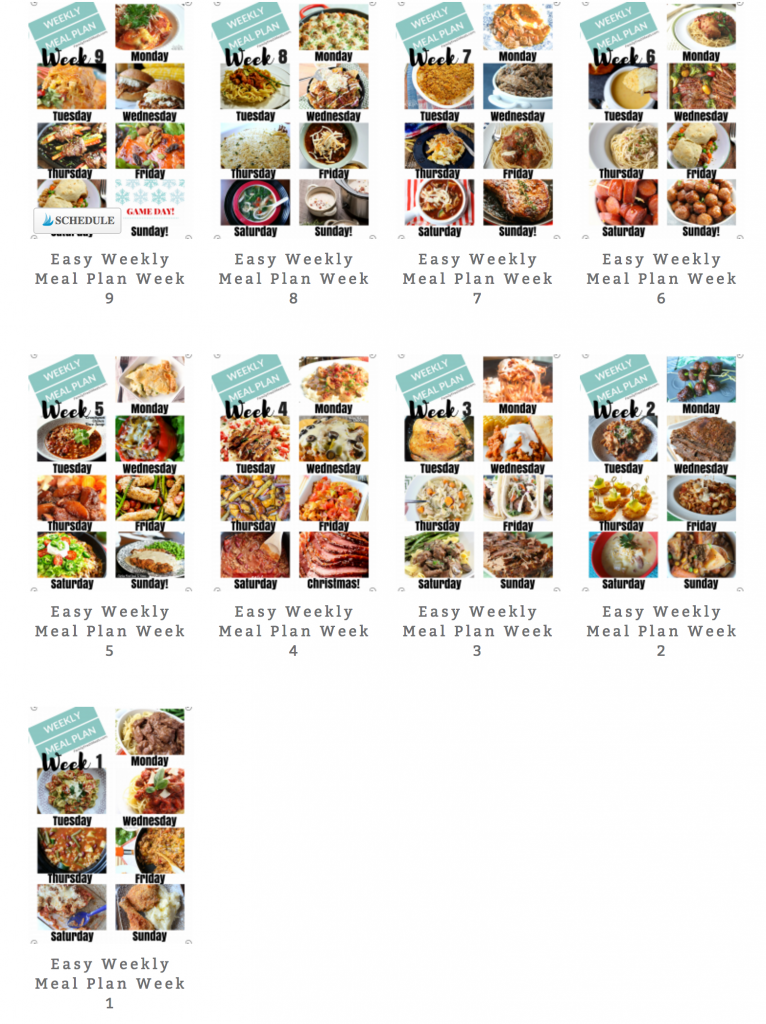Screen dimensions: 766x1024
Task: Open the Week 3 meal plan image
Action: 478,472
